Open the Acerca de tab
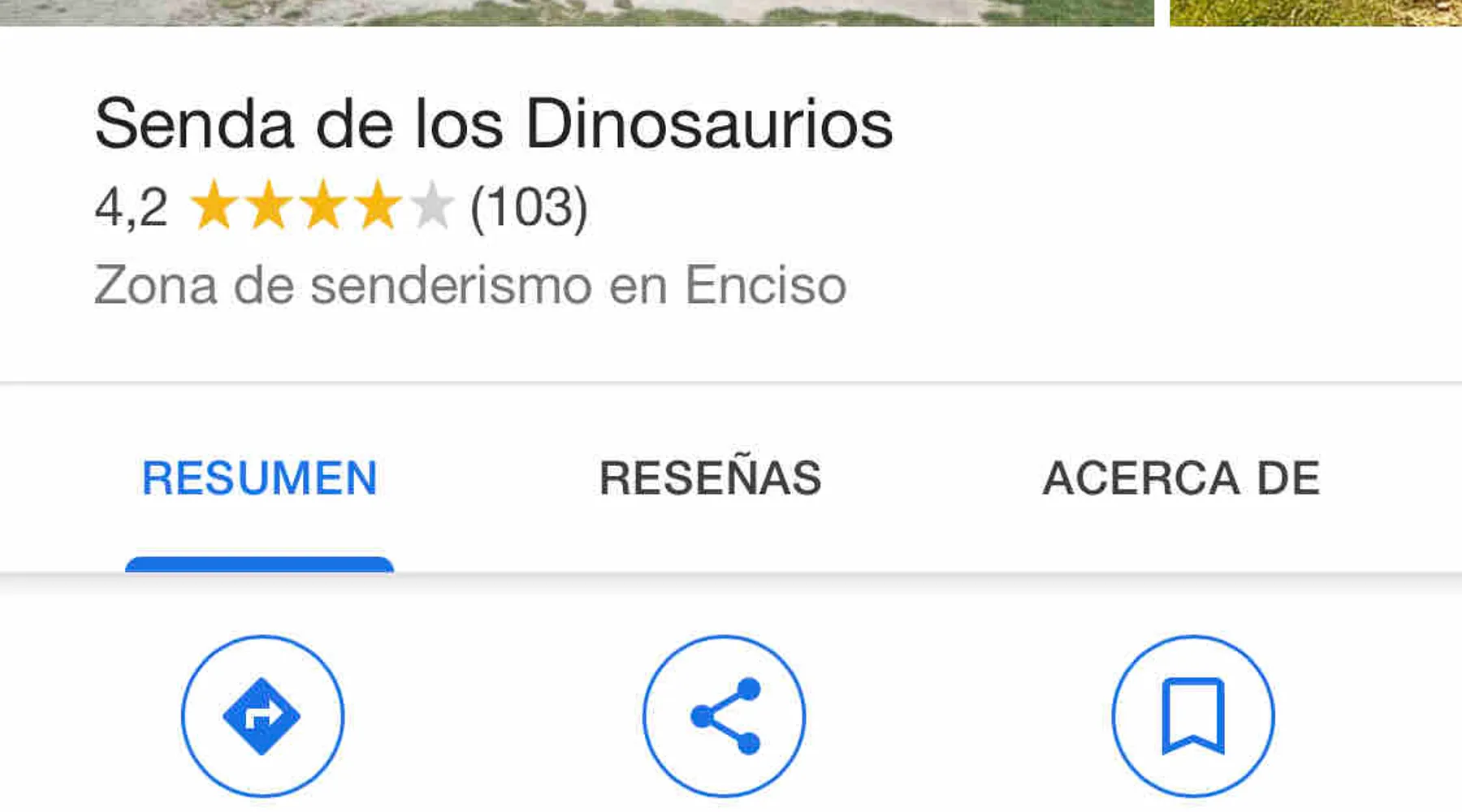 tap(1181, 478)
